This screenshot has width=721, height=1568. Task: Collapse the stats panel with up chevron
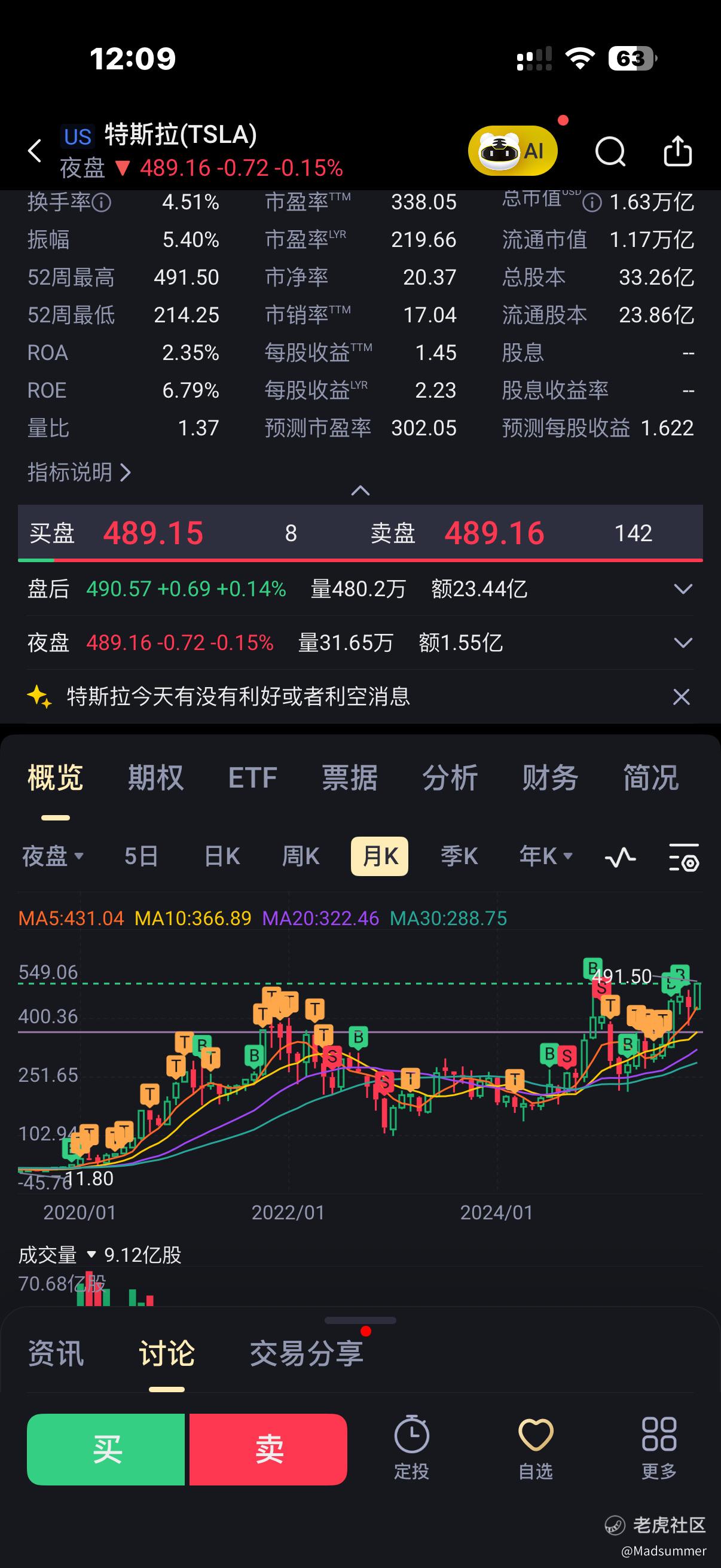tap(360, 490)
